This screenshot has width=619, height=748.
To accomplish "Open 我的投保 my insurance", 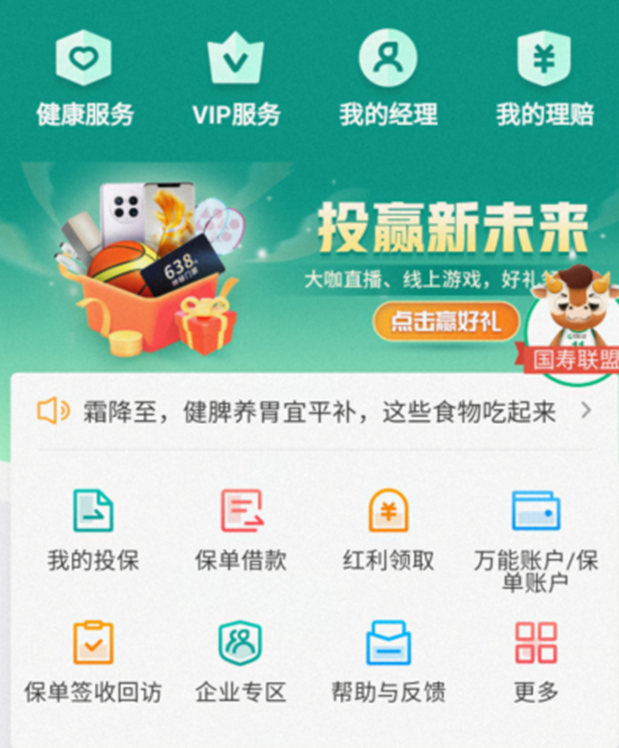I will (93, 528).
